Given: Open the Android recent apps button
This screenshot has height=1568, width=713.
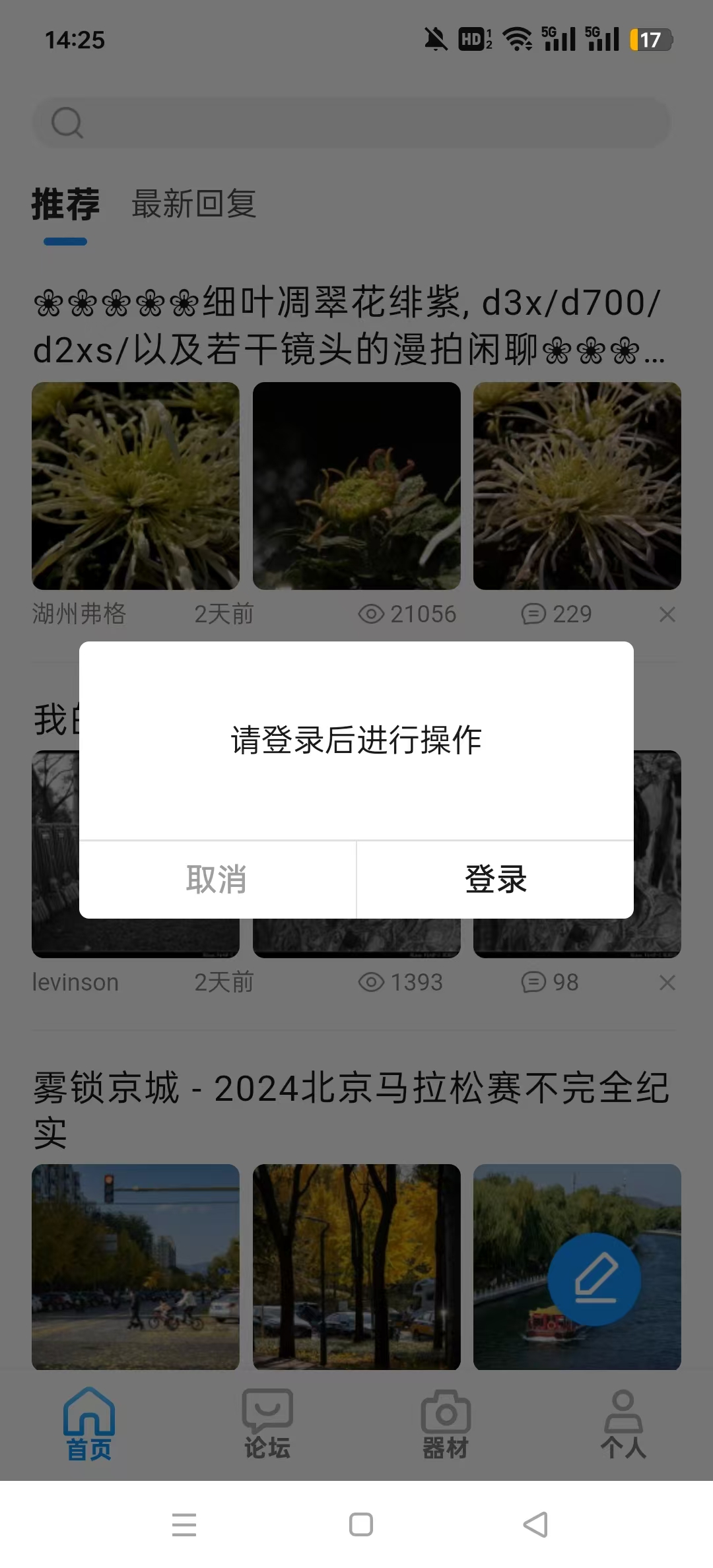Looking at the screenshot, I should (185, 1526).
